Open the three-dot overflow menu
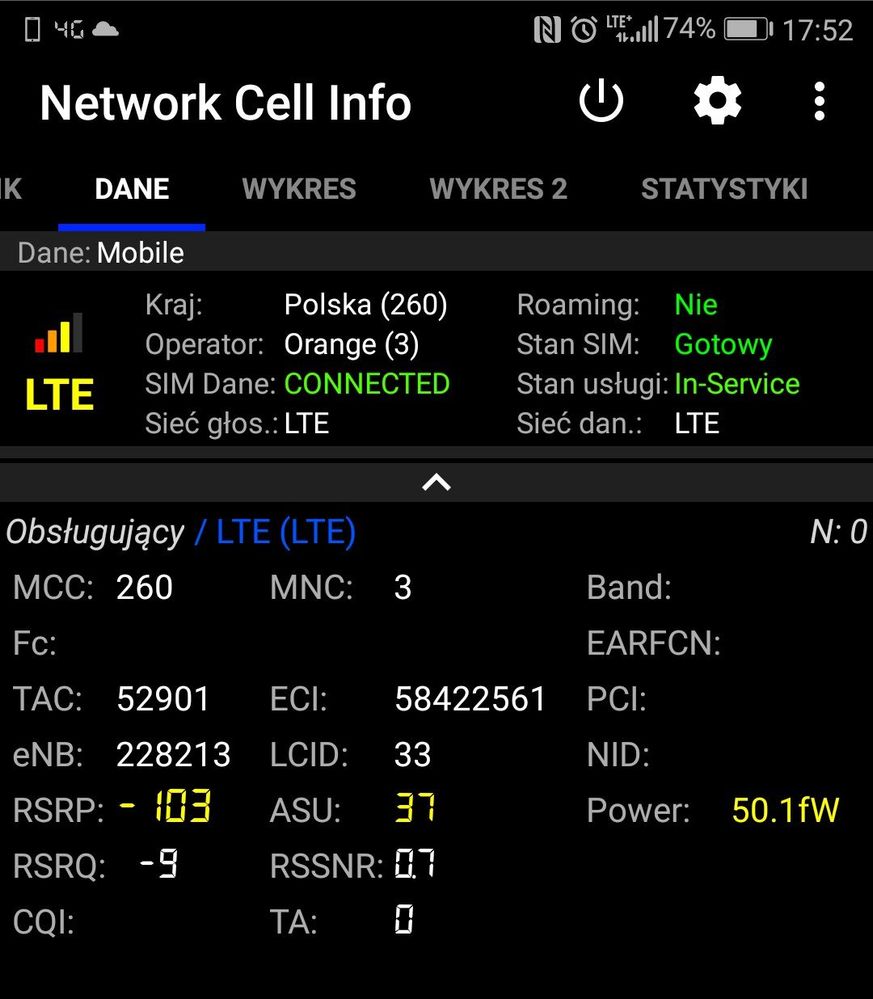The width and height of the screenshot is (873, 999). [819, 102]
